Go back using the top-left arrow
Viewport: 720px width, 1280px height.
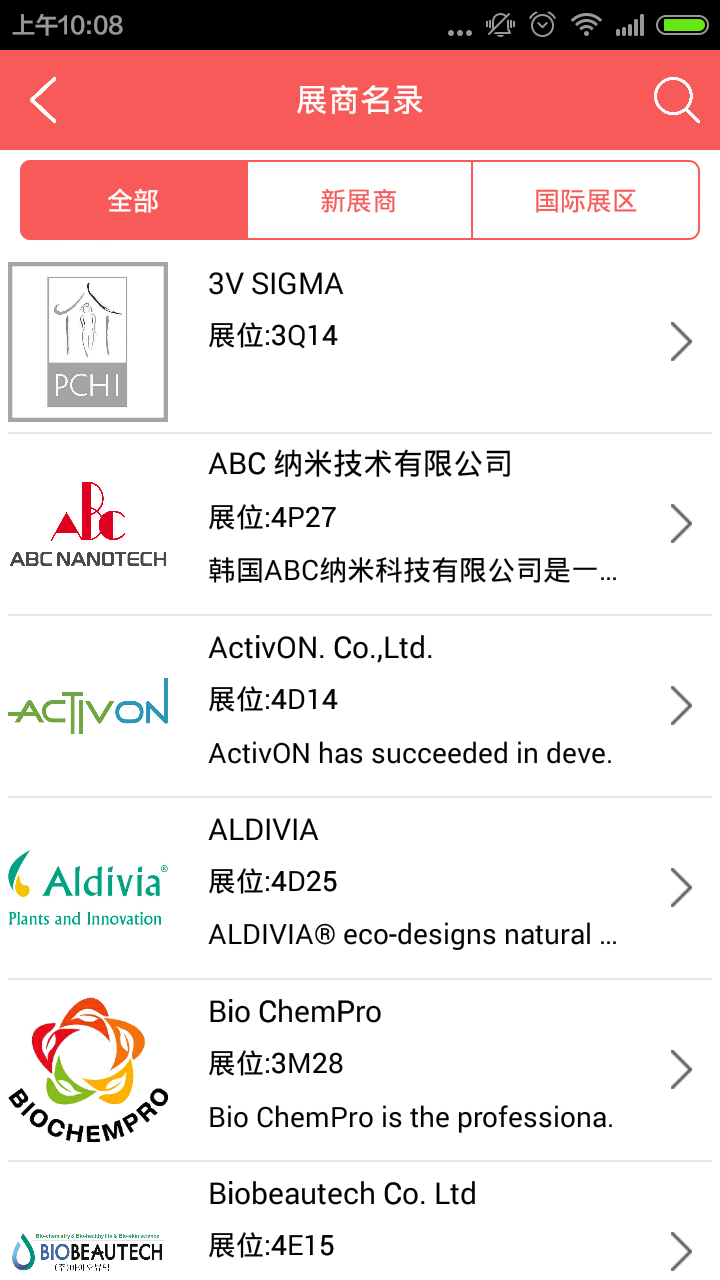43,100
